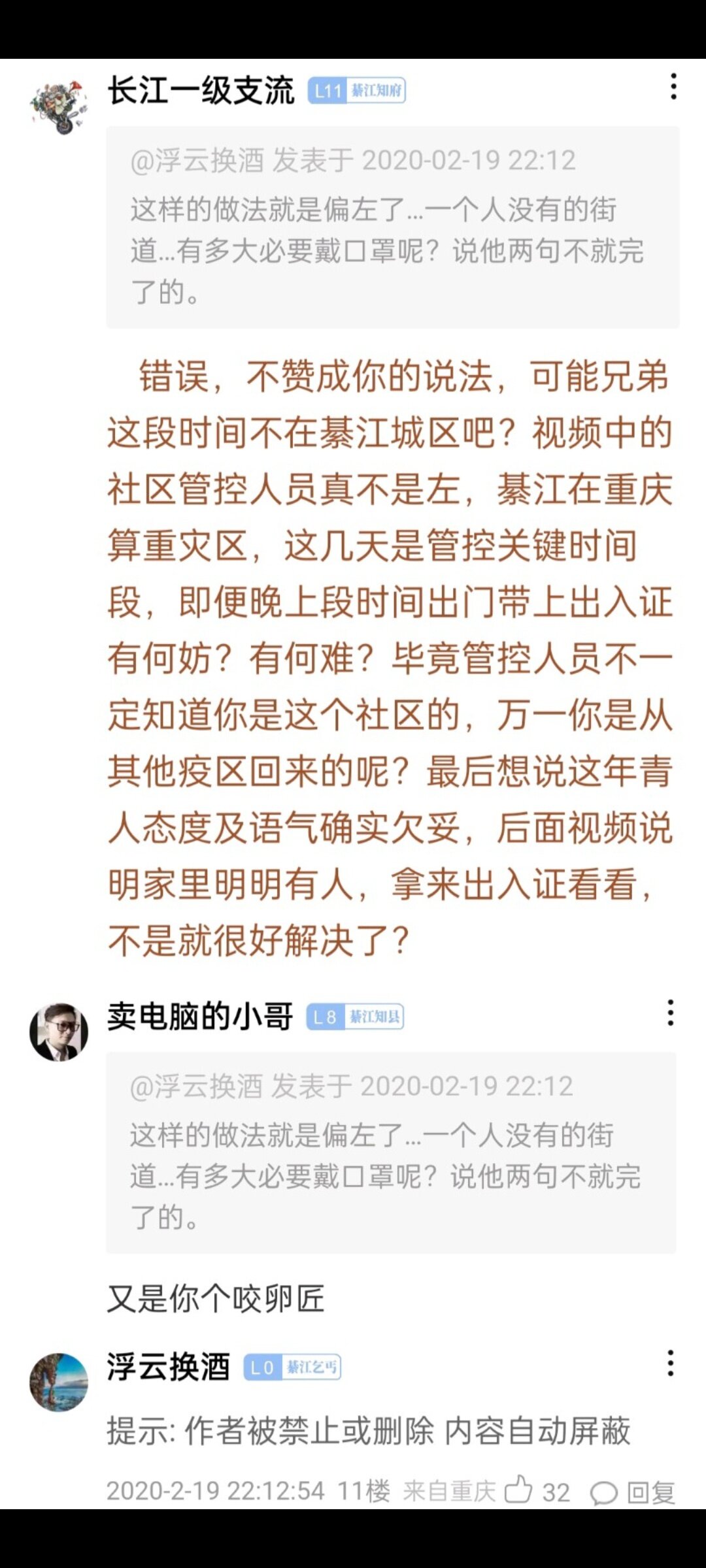Open overflow menu on 浮云换酒's comment
This screenshot has width=706, height=1568.
670,1364
